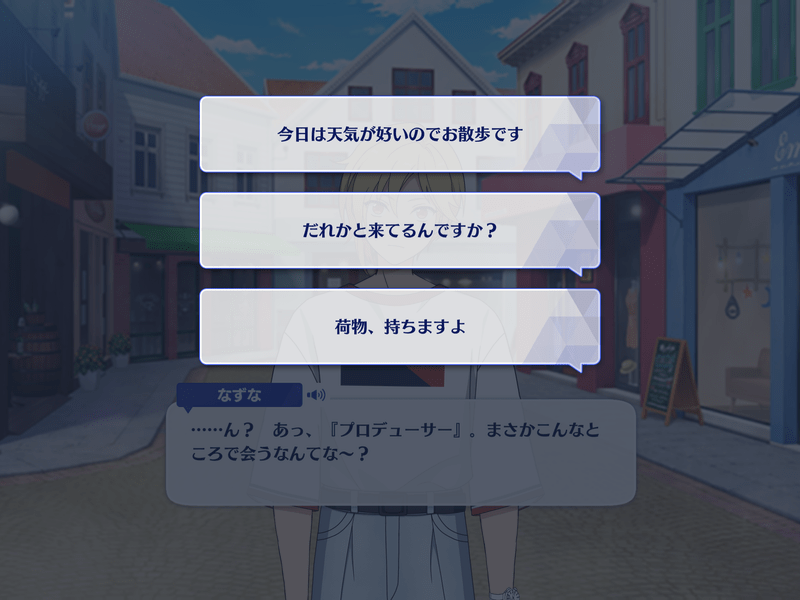Select the option だれかと来てるんですか？
Image resolution: width=800 pixels, height=600 pixels.
(x=400, y=230)
